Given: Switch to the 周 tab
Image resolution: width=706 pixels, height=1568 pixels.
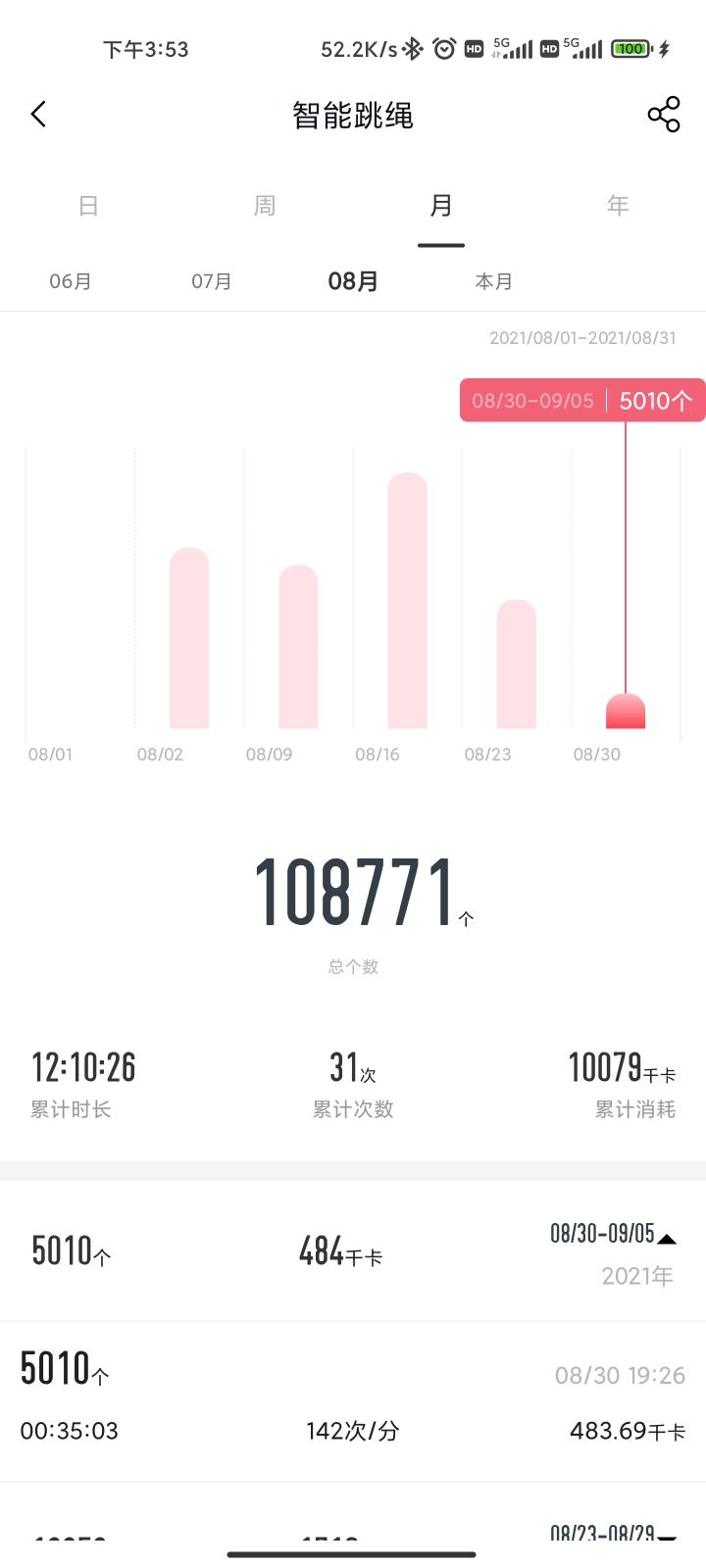Looking at the screenshot, I should point(264,206).
